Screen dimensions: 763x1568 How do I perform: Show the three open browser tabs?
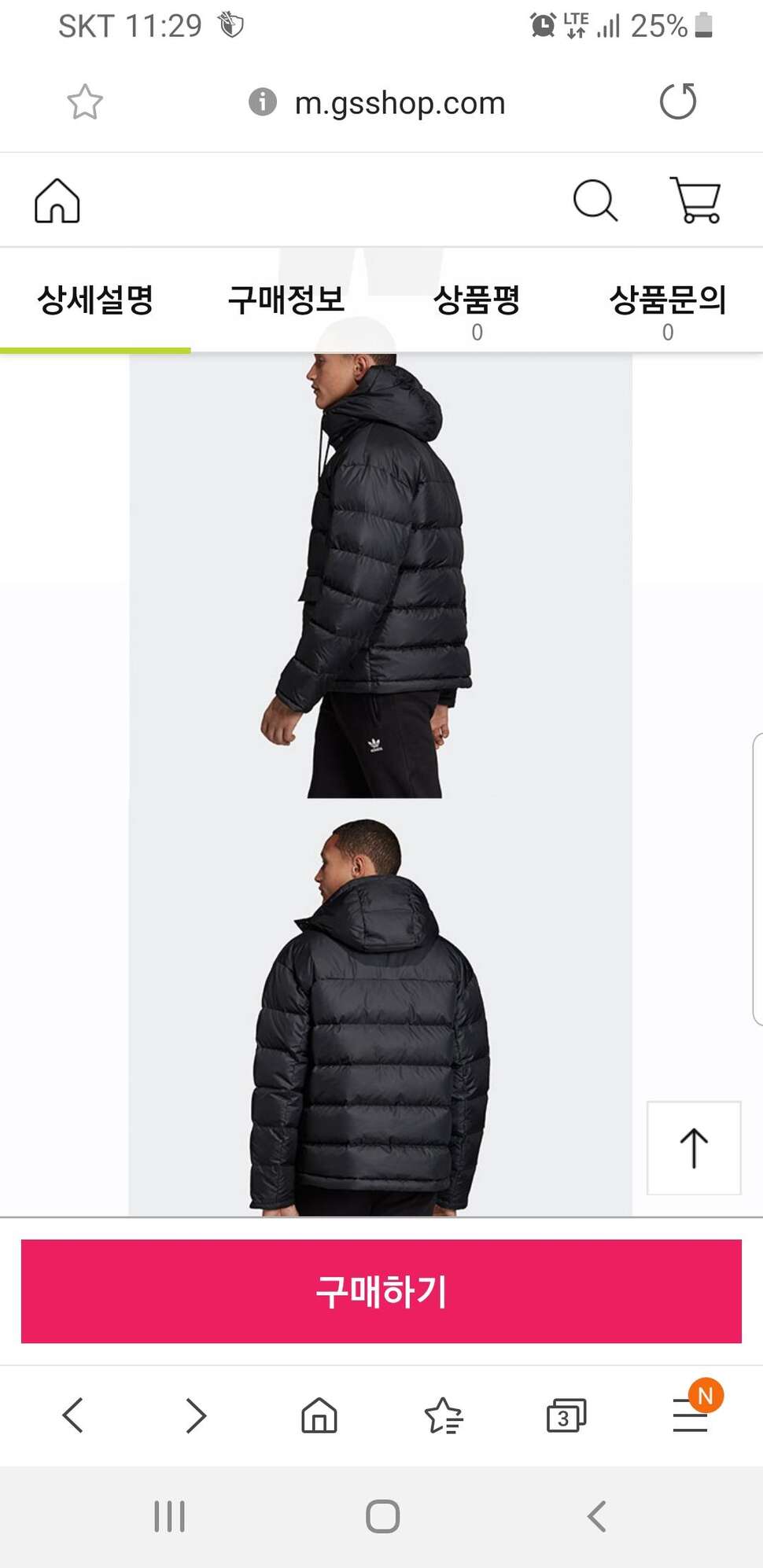point(566,1415)
